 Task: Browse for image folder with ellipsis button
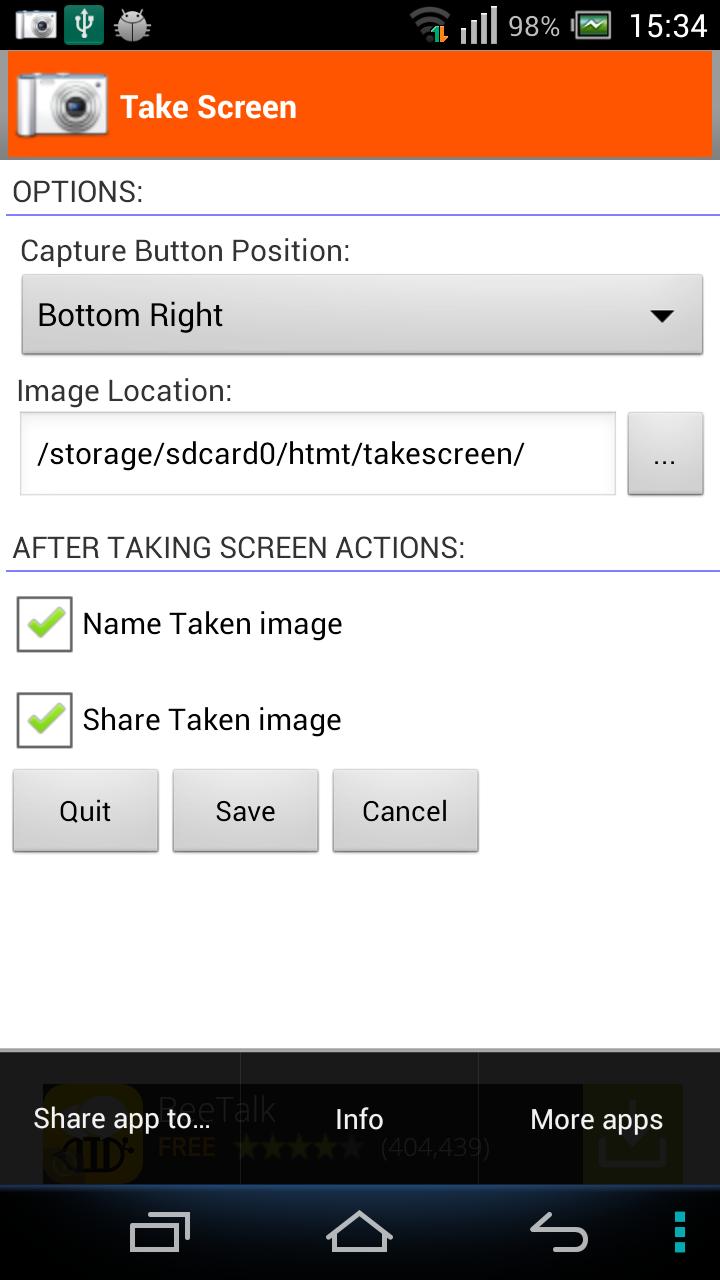665,455
